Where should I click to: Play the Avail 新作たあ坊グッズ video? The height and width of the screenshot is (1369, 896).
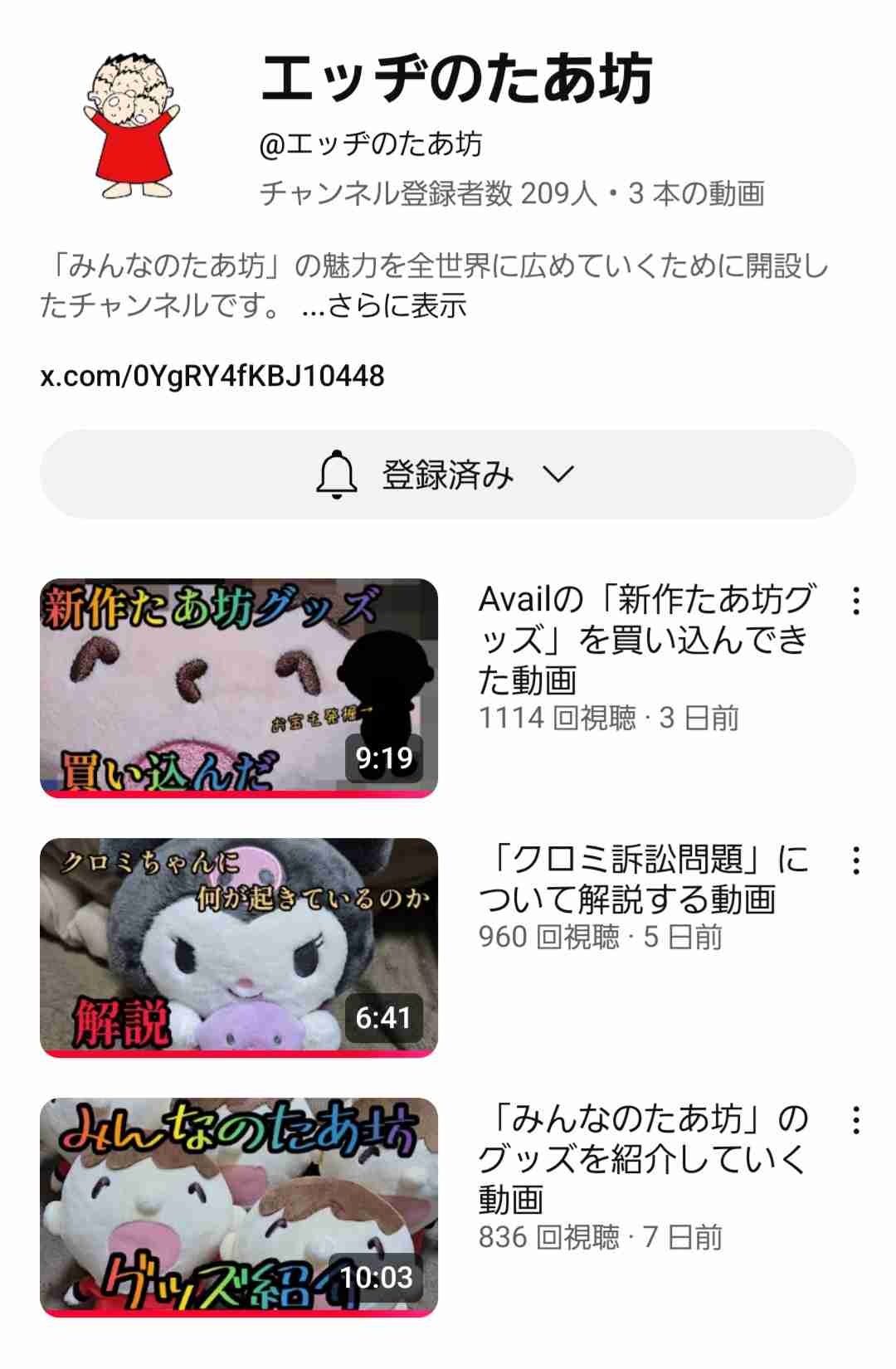tap(239, 688)
